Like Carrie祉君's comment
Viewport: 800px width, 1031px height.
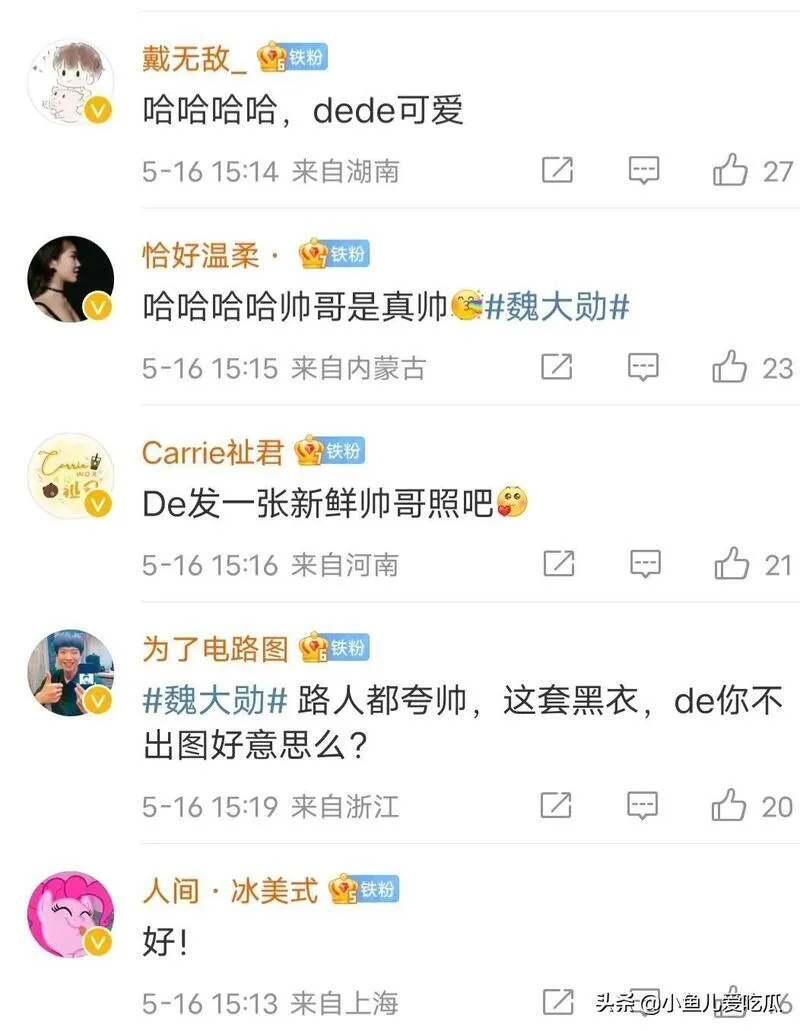[x=731, y=564]
